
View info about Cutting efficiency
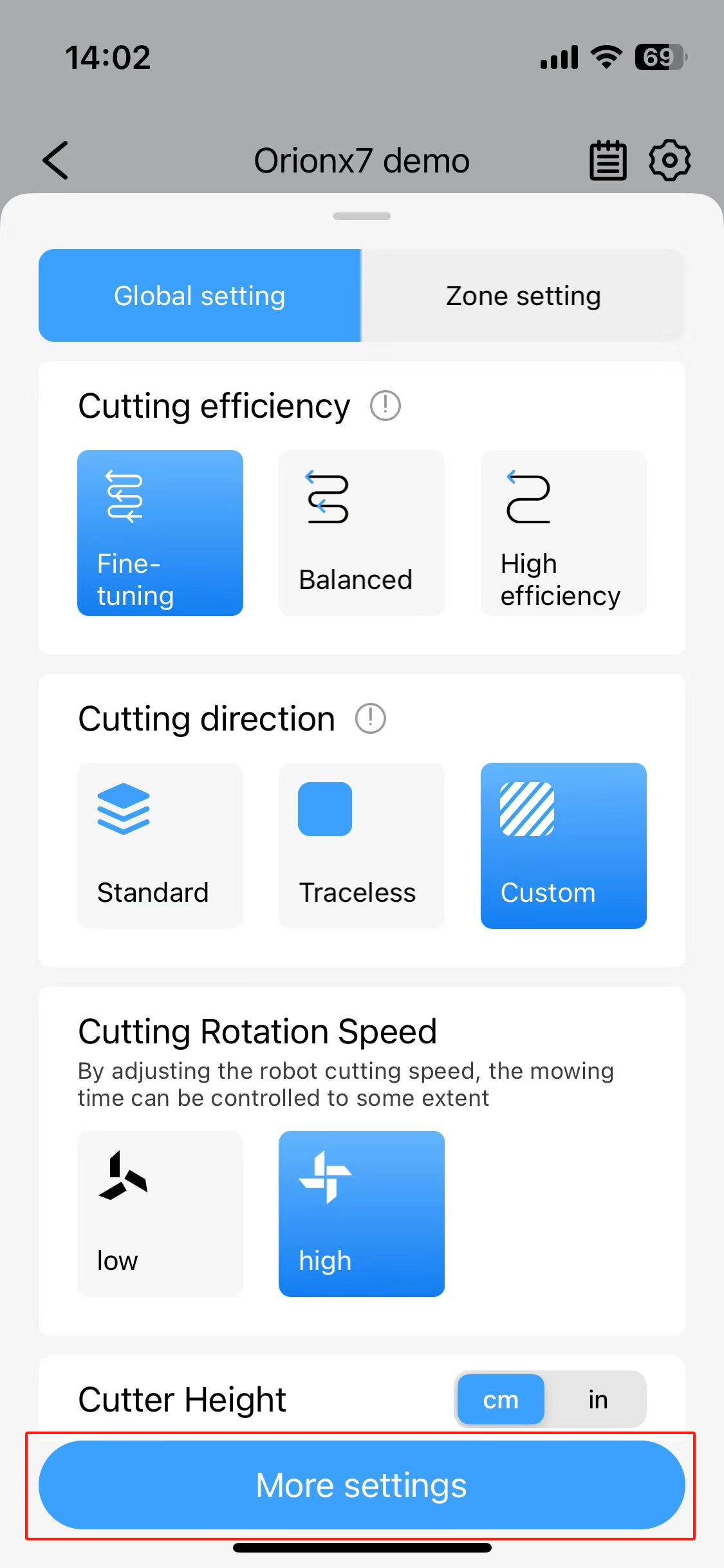(x=385, y=406)
